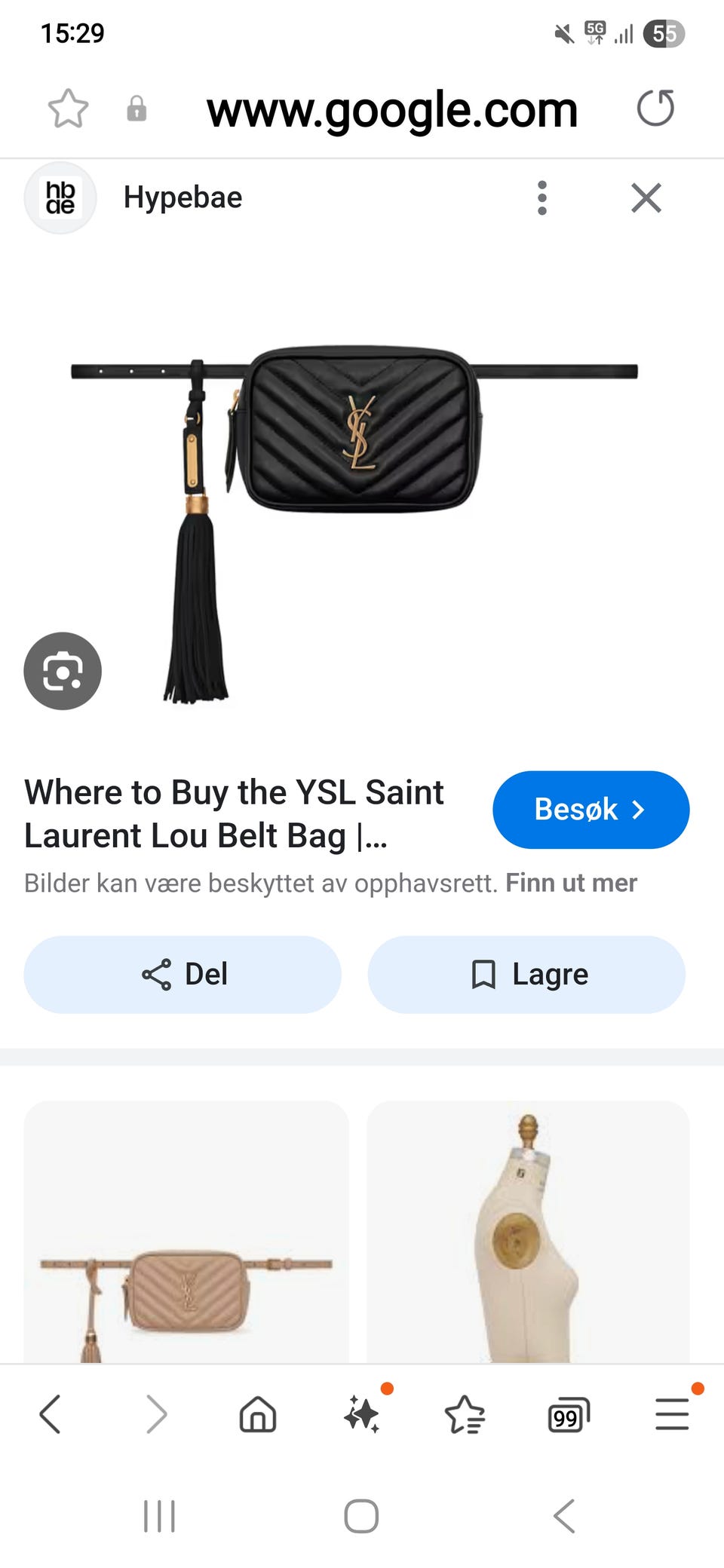Search the bag image with Google Lens

63,671
